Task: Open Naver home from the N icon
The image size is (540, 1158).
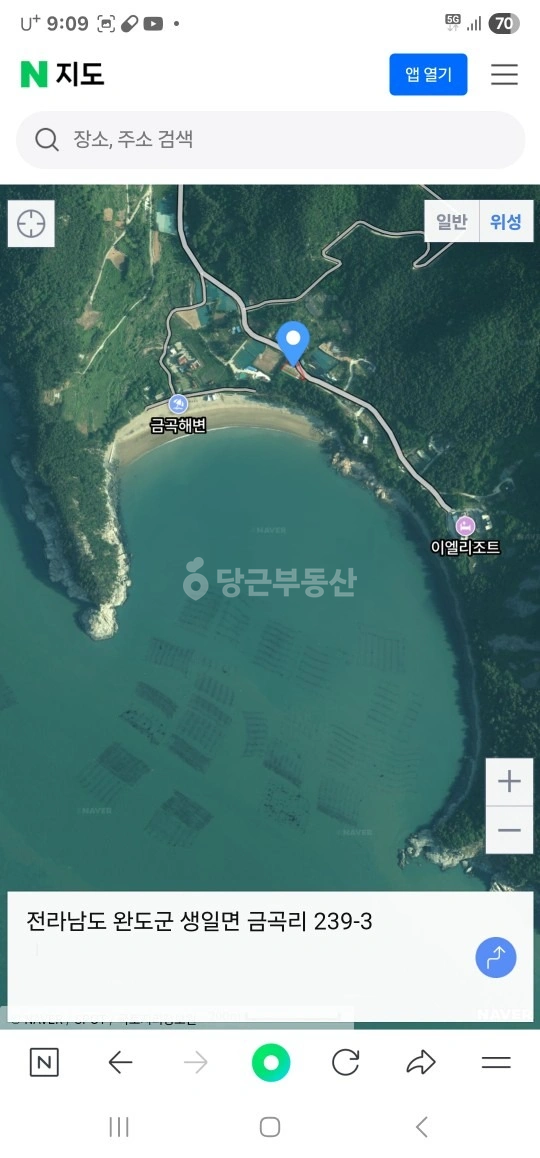Action: (x=44, y=1063)
